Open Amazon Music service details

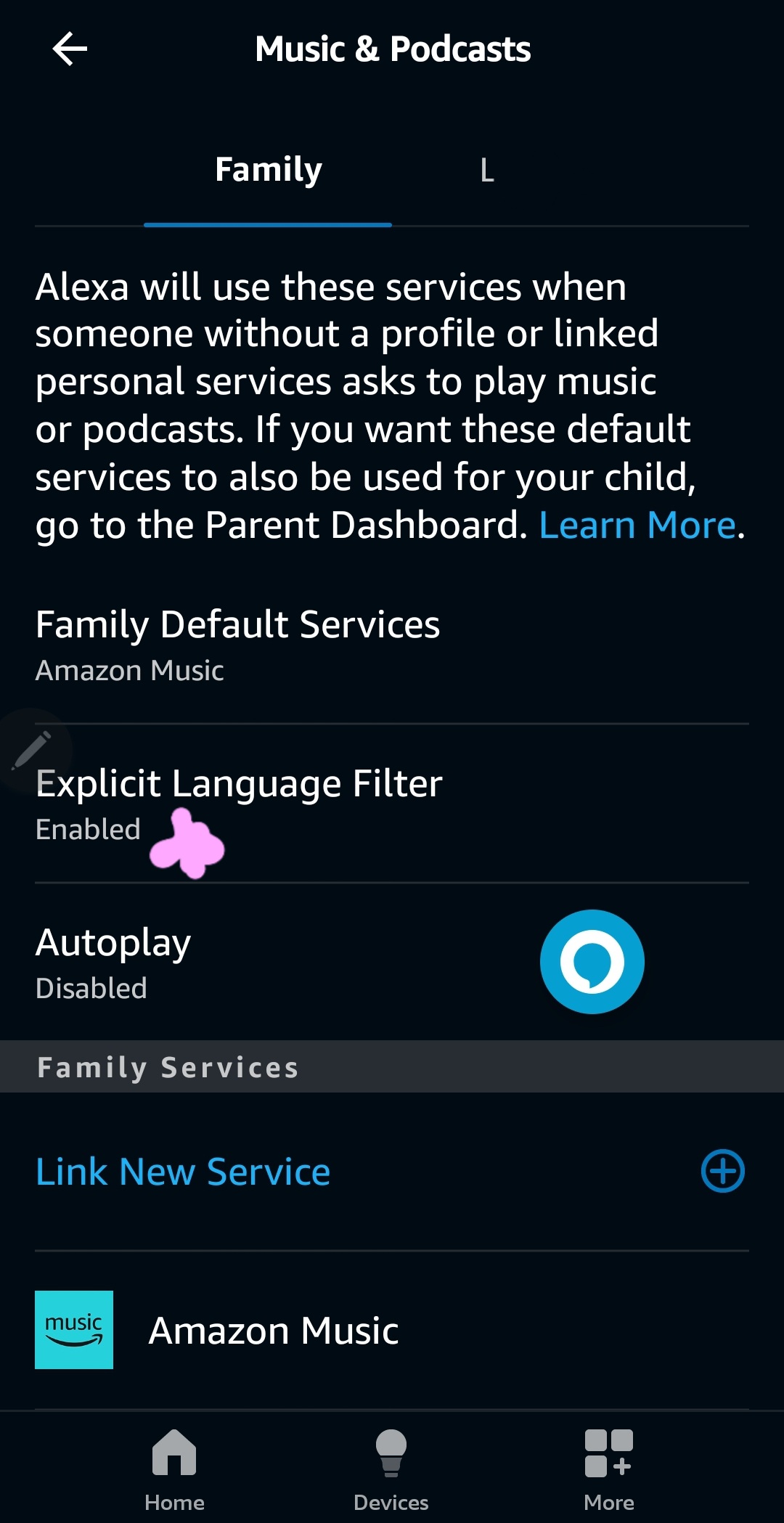pos(273,1331)
